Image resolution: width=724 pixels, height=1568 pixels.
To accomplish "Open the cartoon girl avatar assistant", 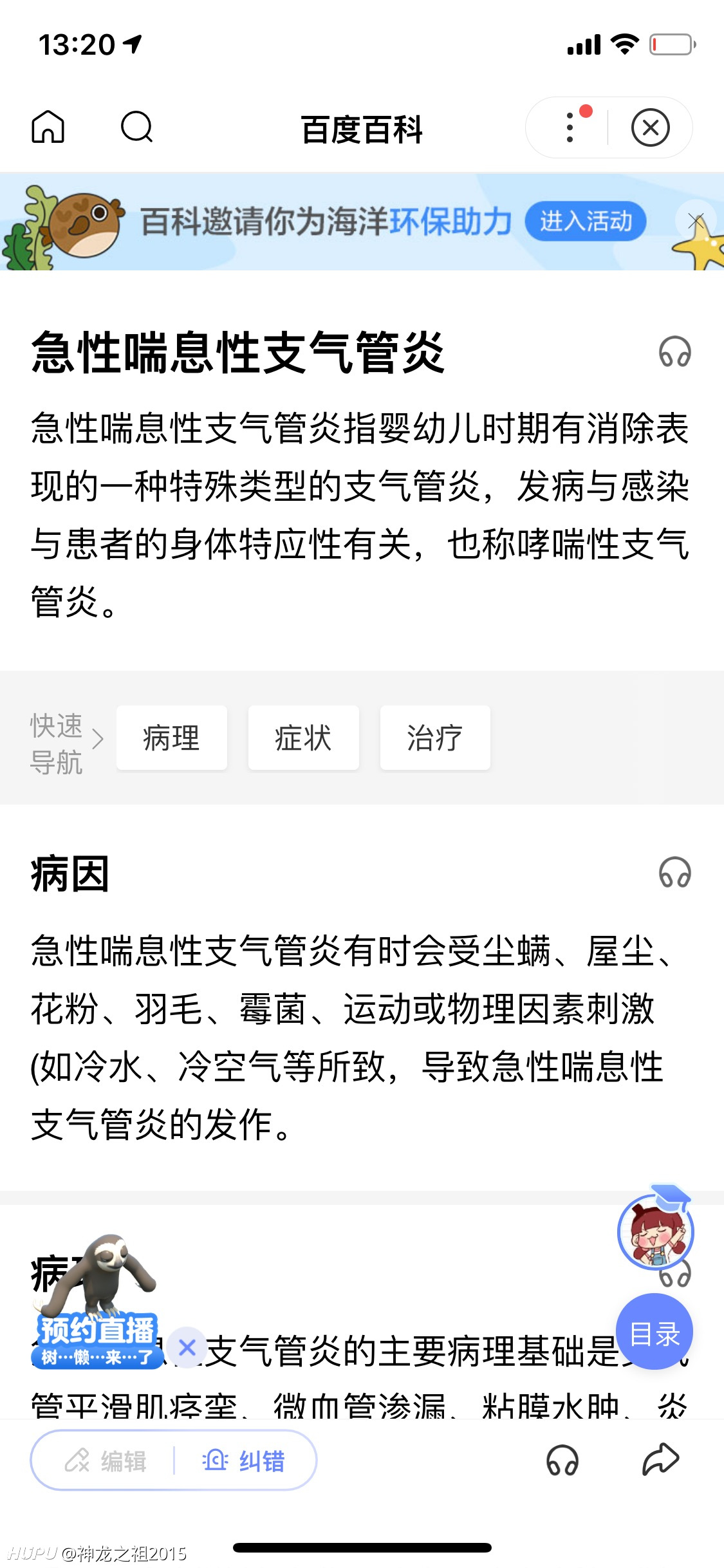I will (655, 1228).
